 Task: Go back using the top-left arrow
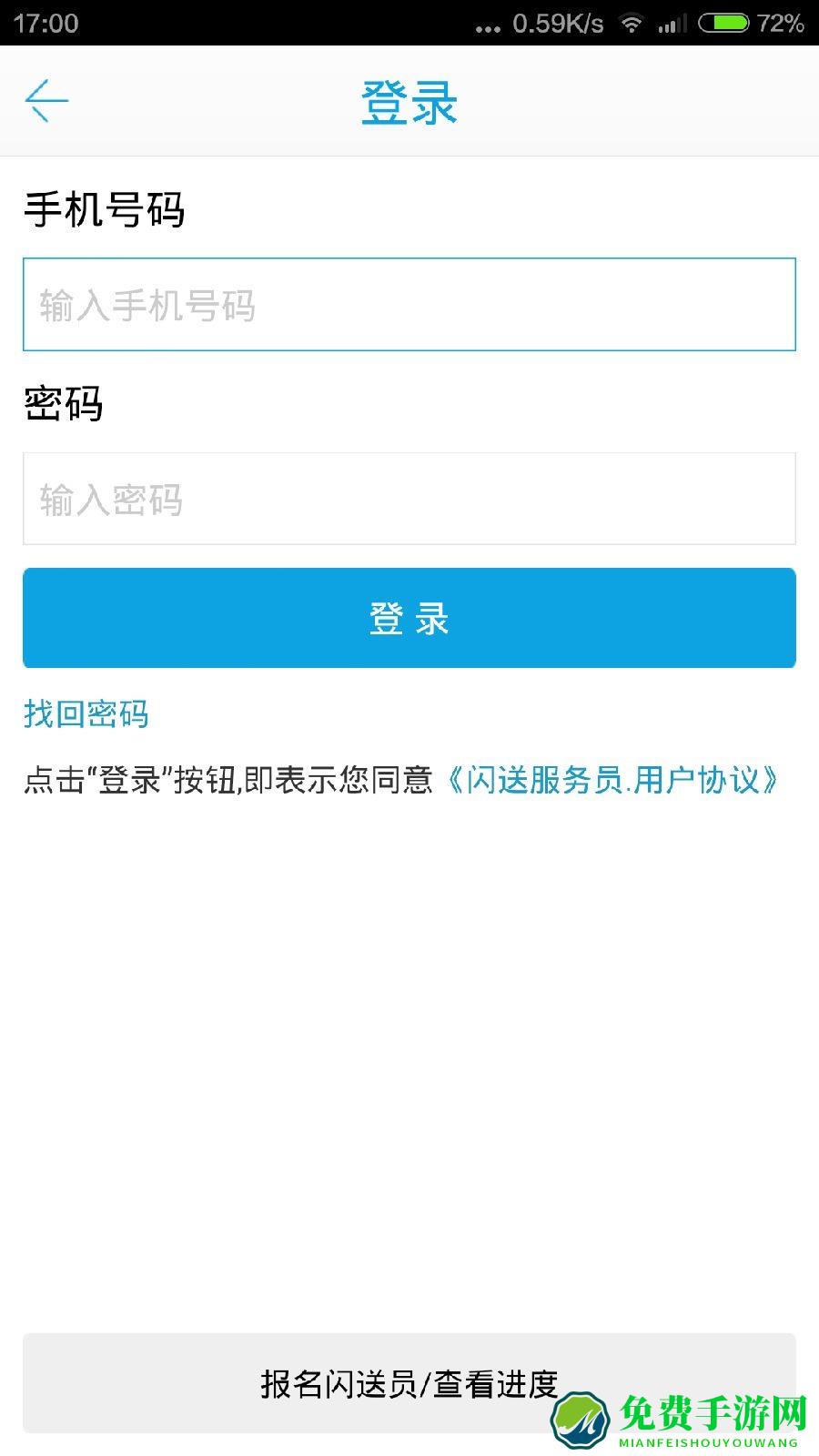coord(46,101)
